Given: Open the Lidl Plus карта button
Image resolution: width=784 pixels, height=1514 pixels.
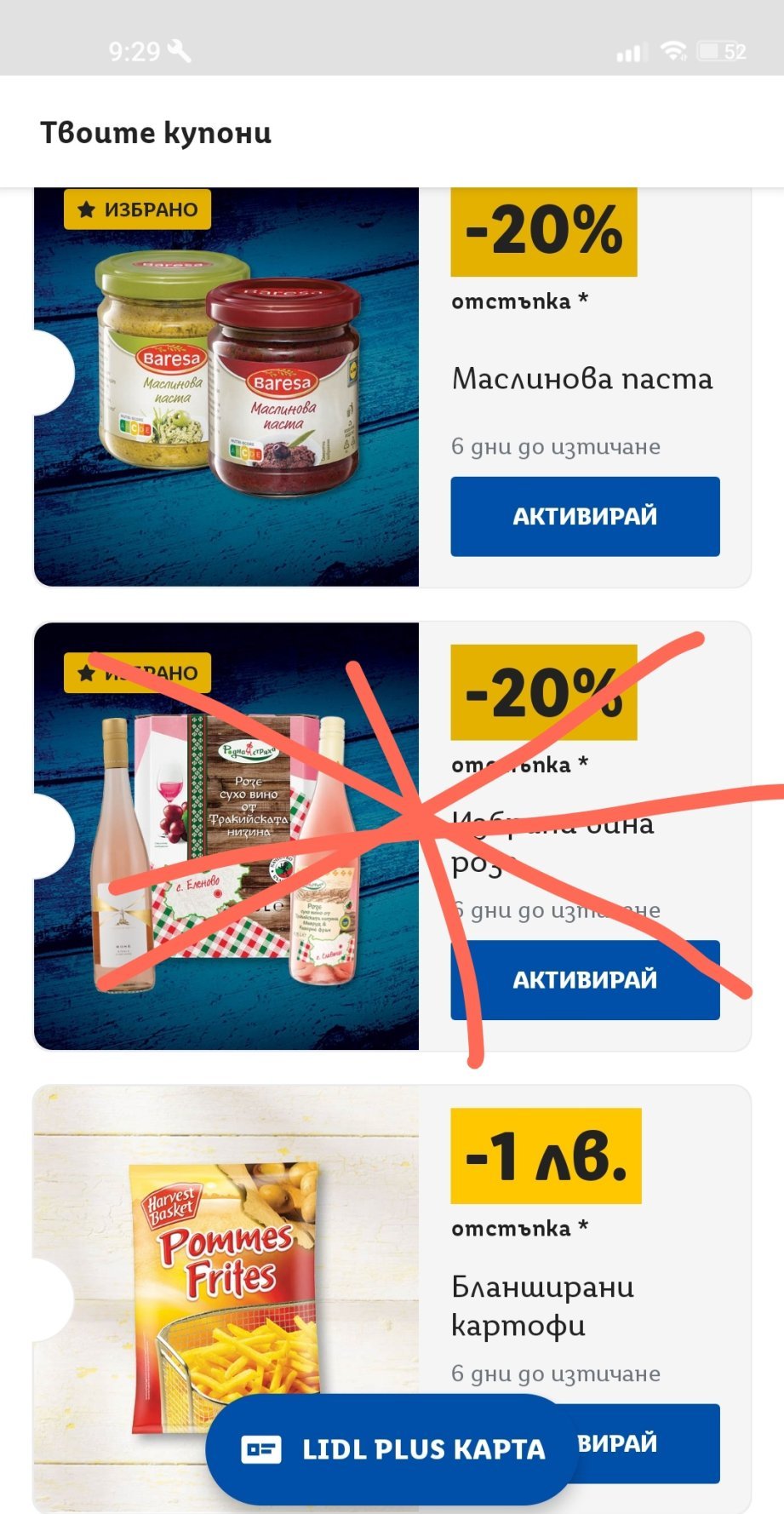Looking at the screenshot, I should coord(392,1449).
